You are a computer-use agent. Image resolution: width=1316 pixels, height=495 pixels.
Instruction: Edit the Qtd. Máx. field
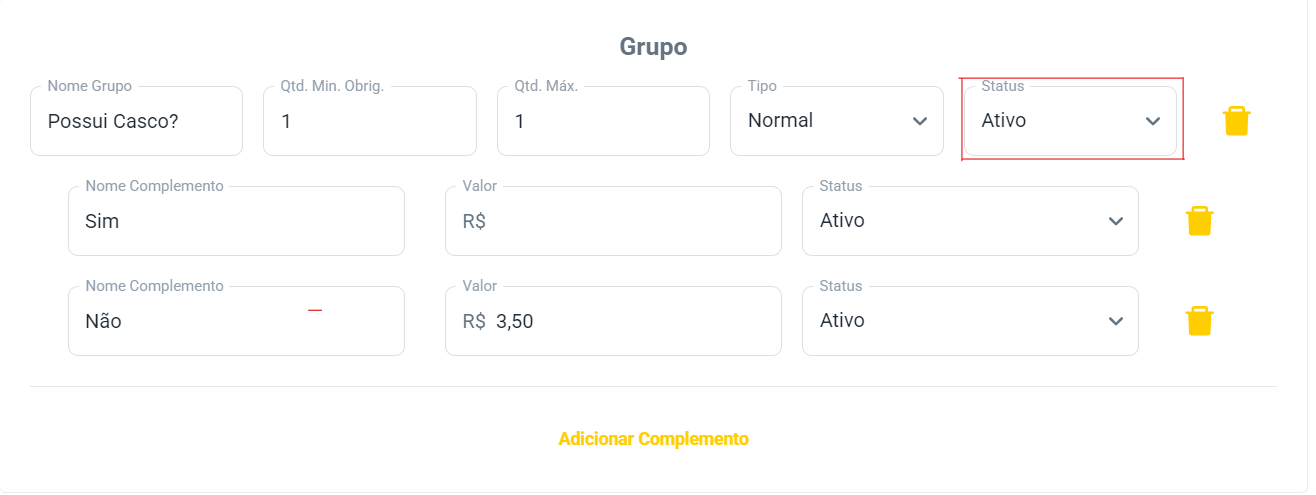pos(602,121)
